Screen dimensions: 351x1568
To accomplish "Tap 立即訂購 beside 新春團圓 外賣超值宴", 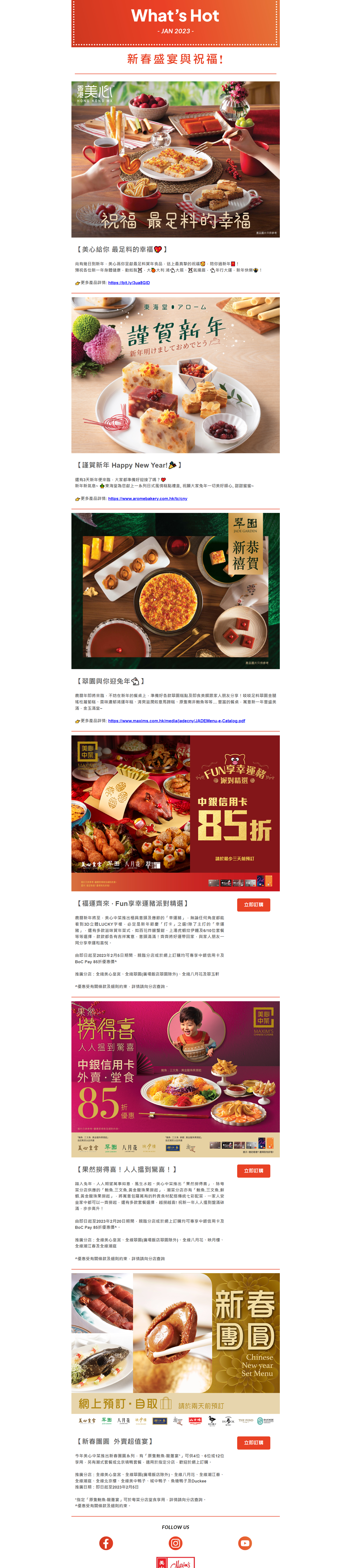I will (x=253, y=1443).
